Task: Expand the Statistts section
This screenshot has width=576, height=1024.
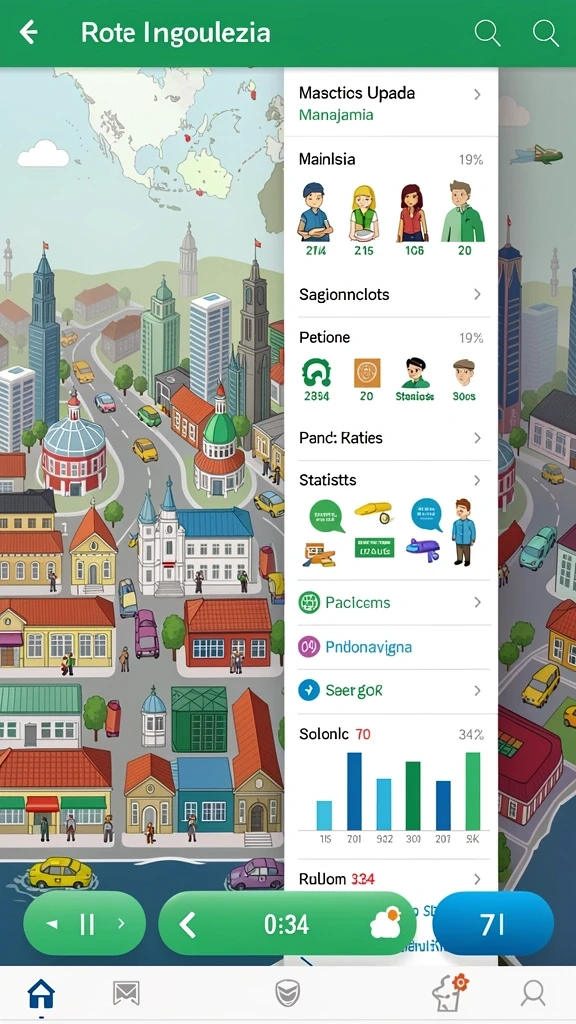Action: click(x=391, y=480)
